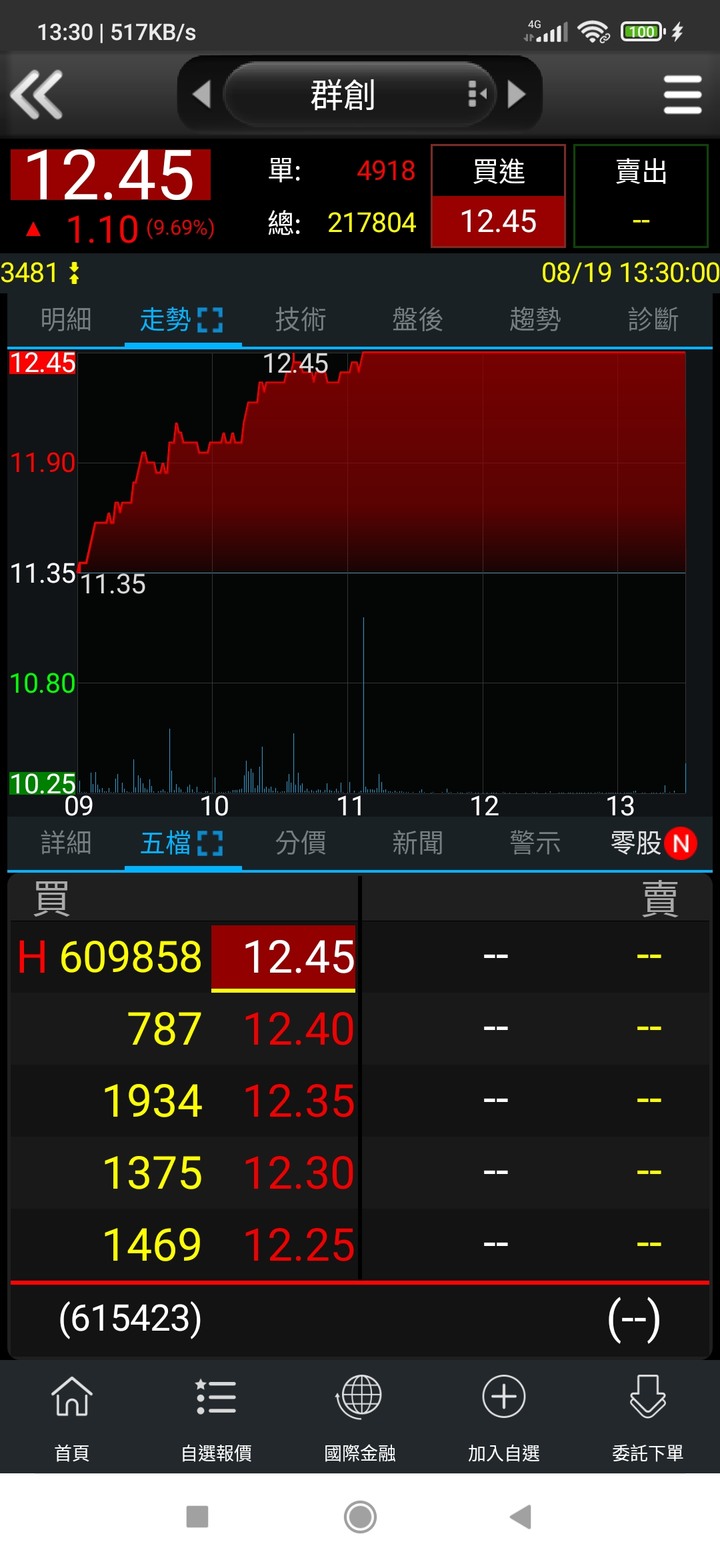
Task: Switch to previous stock with left arrow
Action: pos(201,95)
